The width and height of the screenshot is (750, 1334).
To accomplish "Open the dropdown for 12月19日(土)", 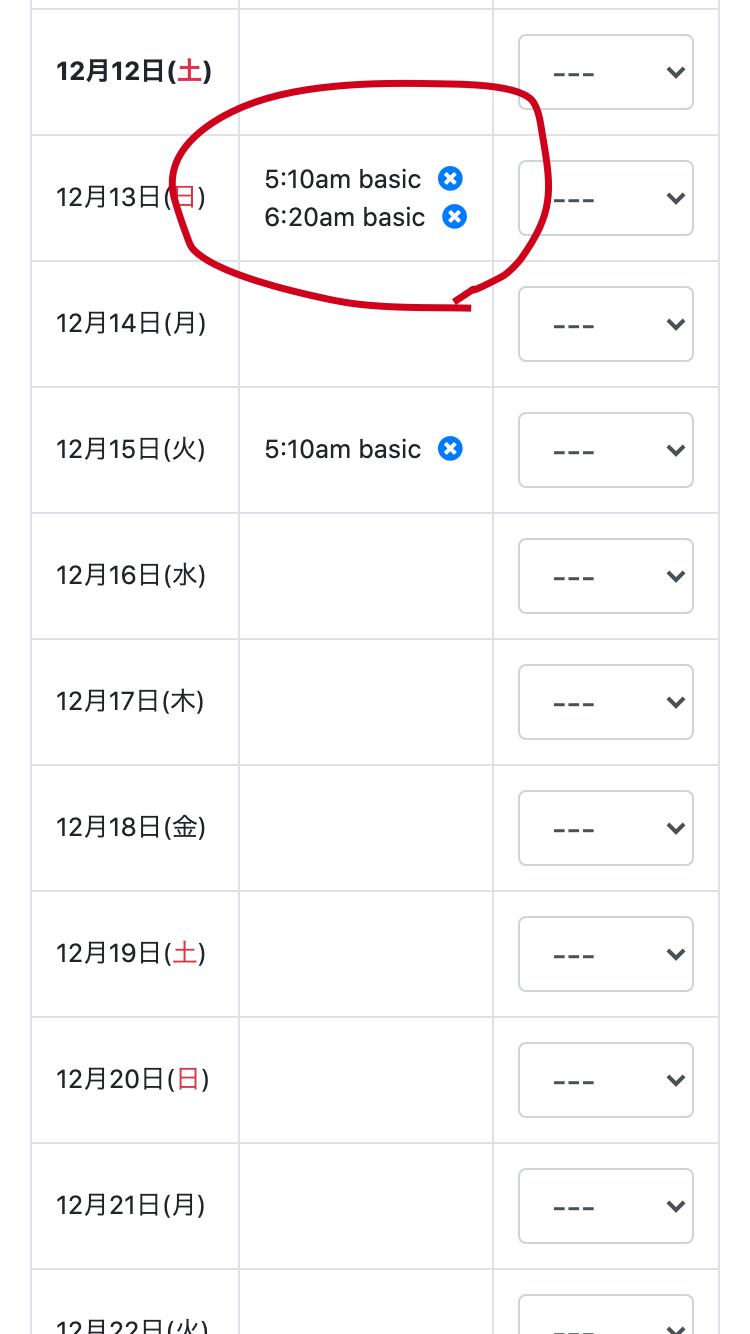I will (606, 954).
